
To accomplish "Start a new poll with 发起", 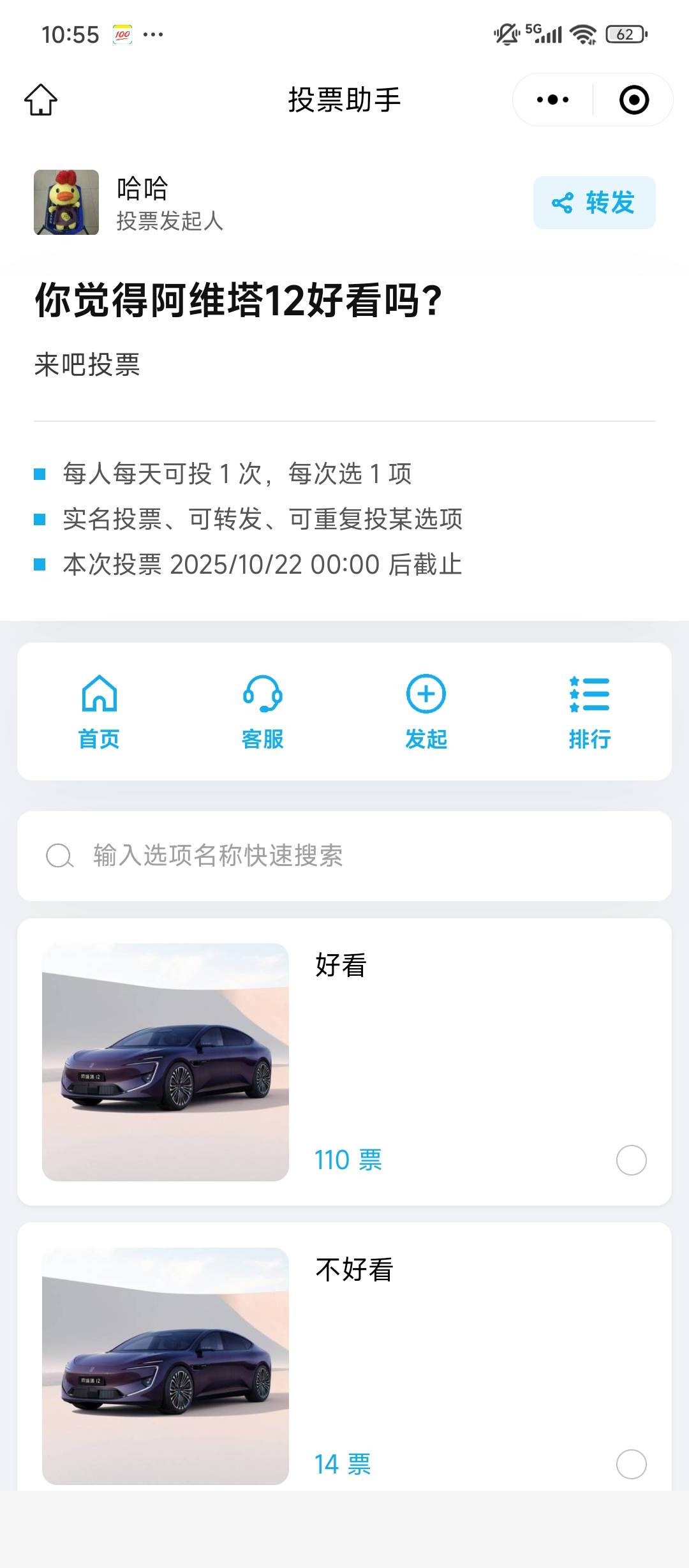I will pyautogui.click(x=426, y=712).
